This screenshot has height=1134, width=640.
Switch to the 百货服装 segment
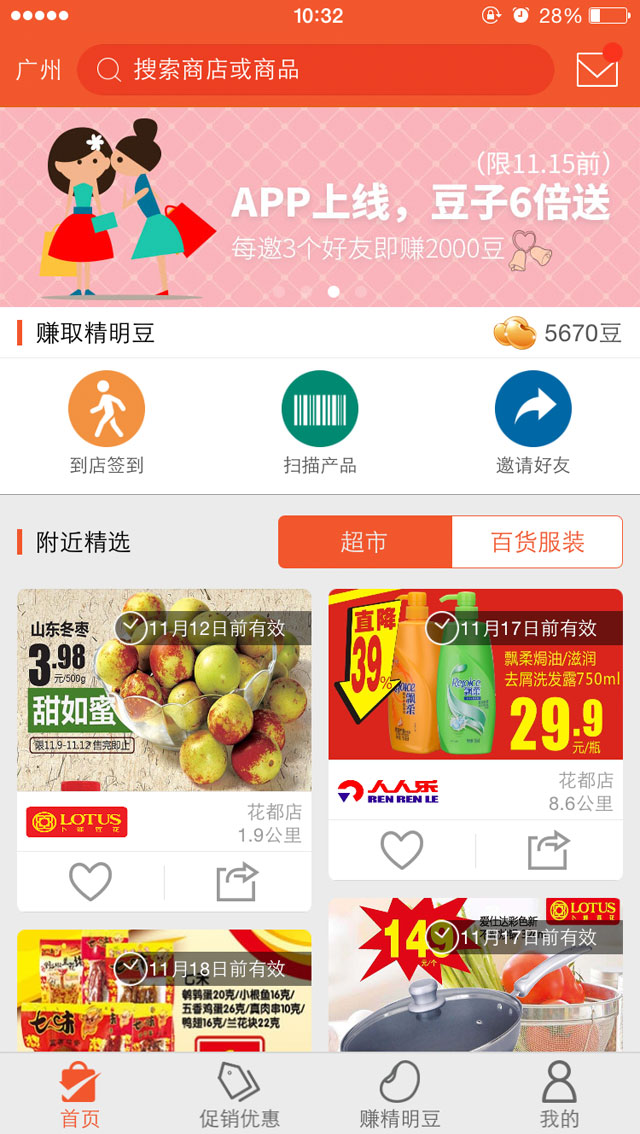coord(537,542)
